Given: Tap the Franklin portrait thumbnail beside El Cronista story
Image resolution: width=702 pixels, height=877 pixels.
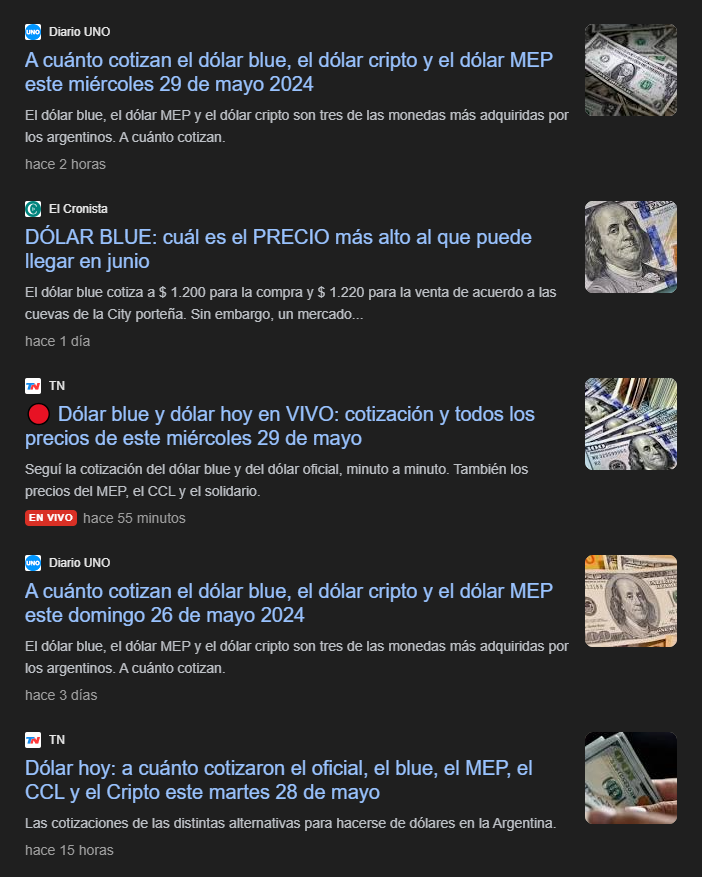Looking at the screenshot, I should [630, 247].
